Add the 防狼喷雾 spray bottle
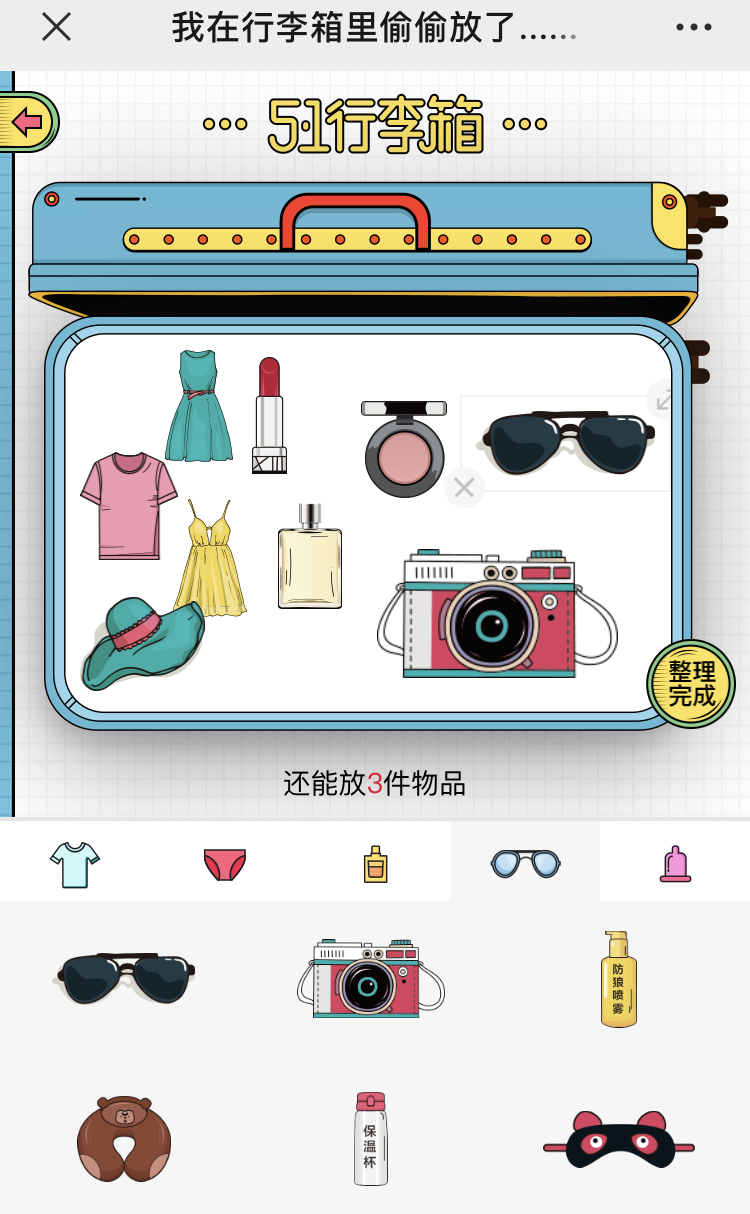 (x=618, y=979)
